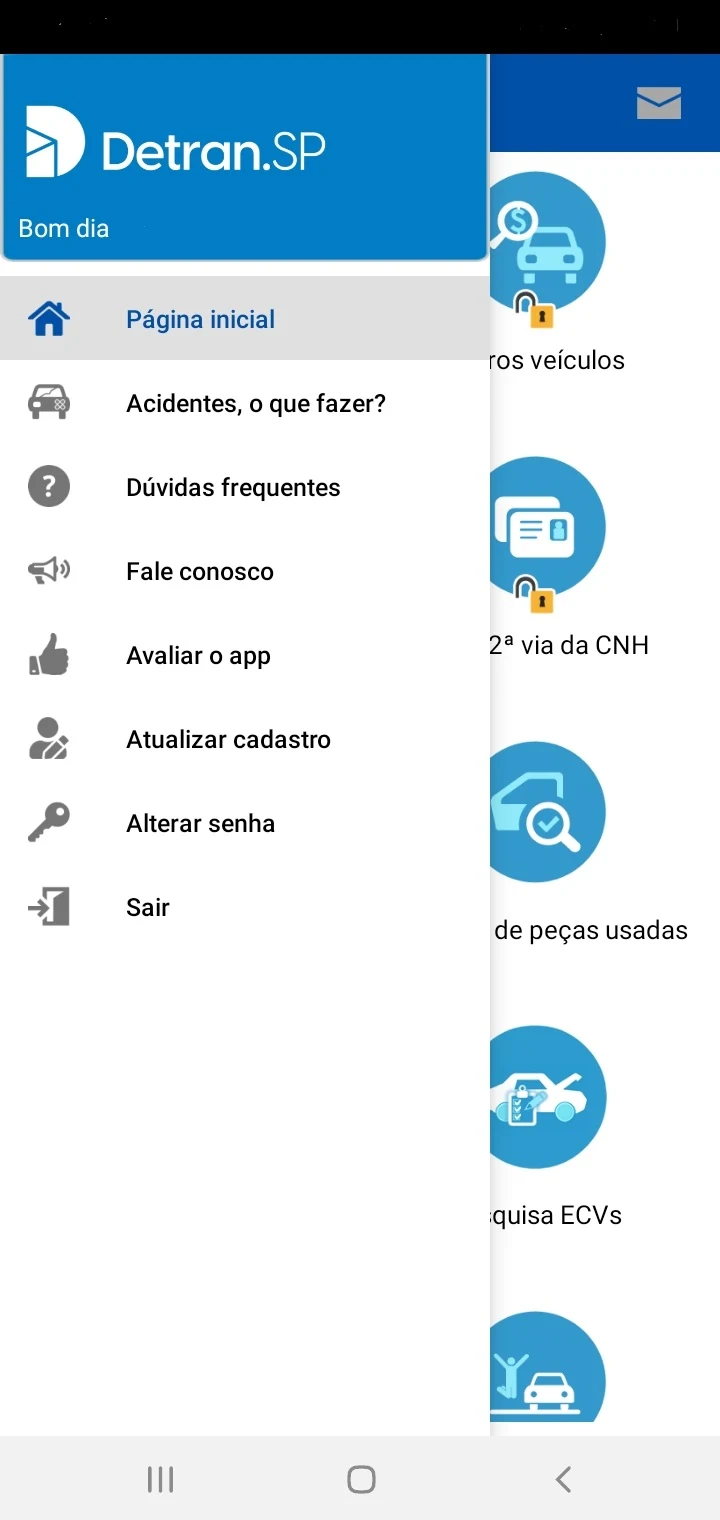Open the ECVs search service
This screenshot has height=1520, width=720.
pyautogui.click(x=550, y=1097)
